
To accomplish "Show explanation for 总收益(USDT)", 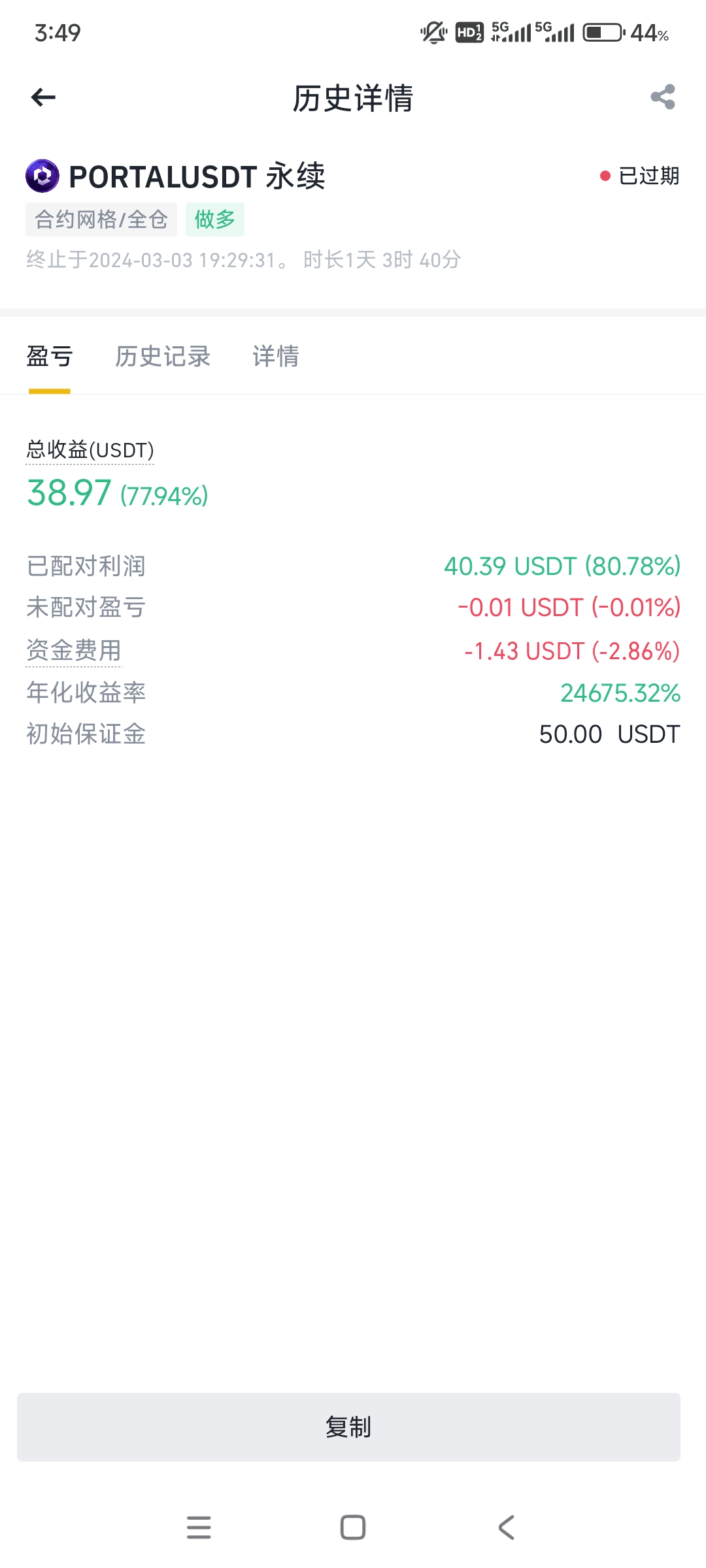I will 90,450.
